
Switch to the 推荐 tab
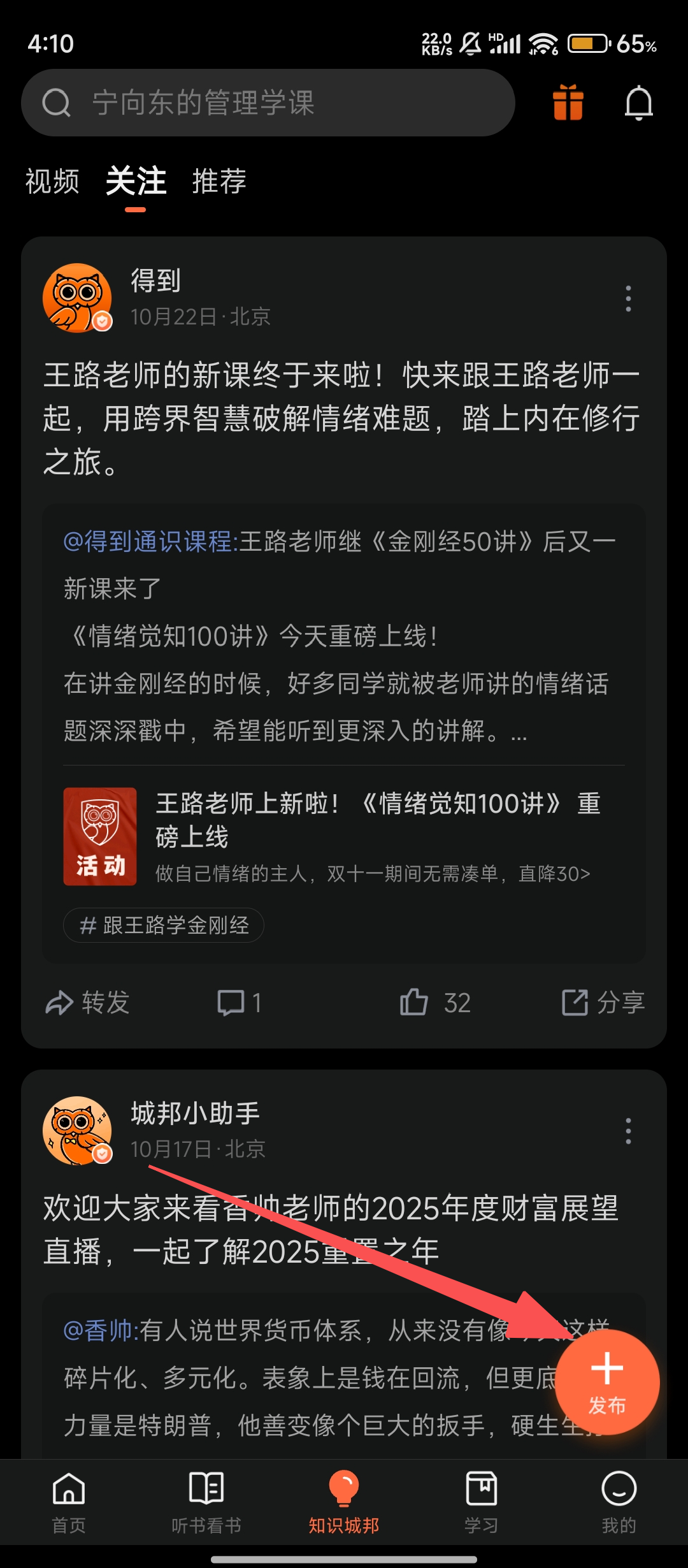pos(219,181)
